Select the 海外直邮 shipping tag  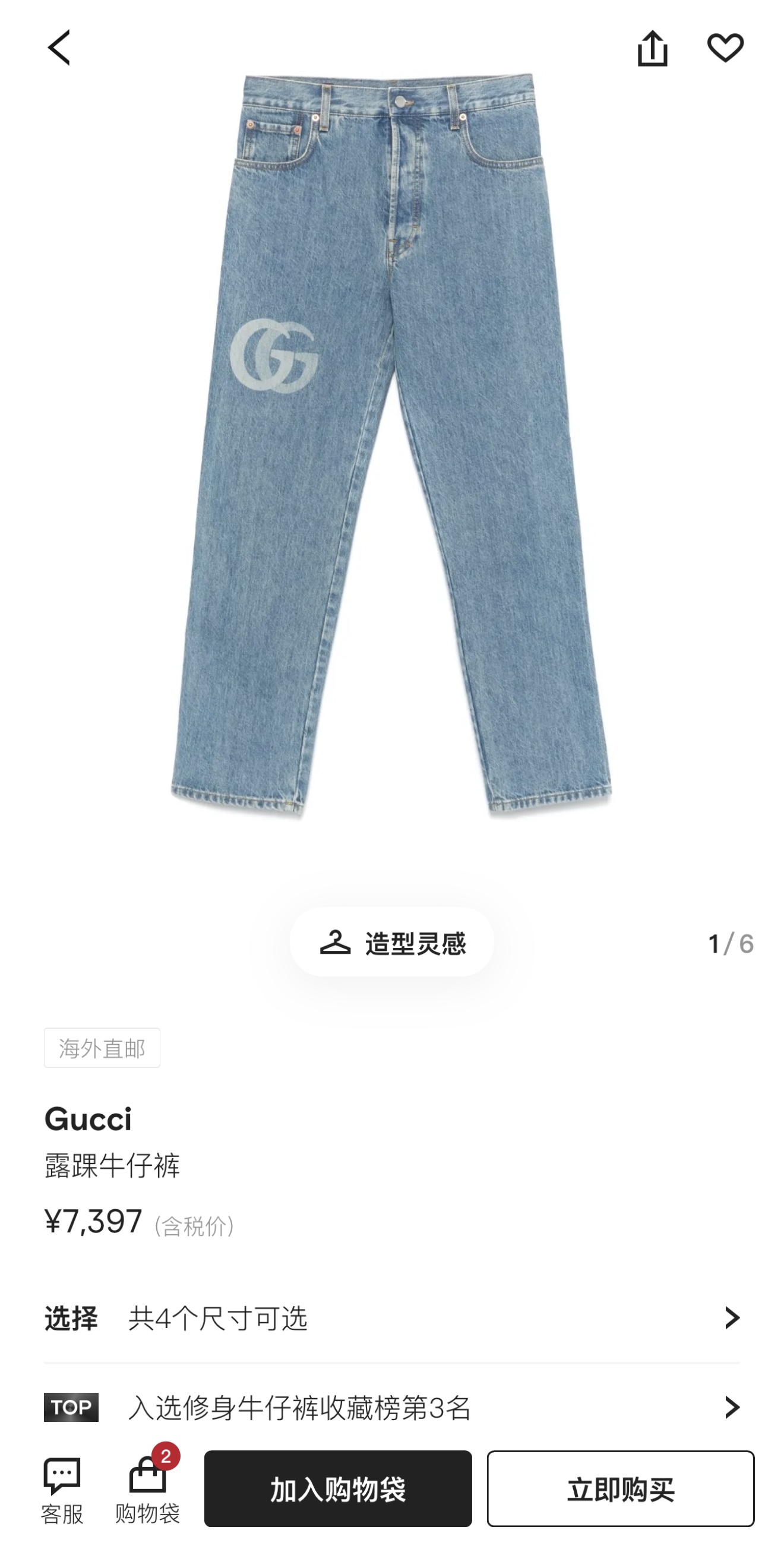pyautogui.click(x=102, y=1048)
